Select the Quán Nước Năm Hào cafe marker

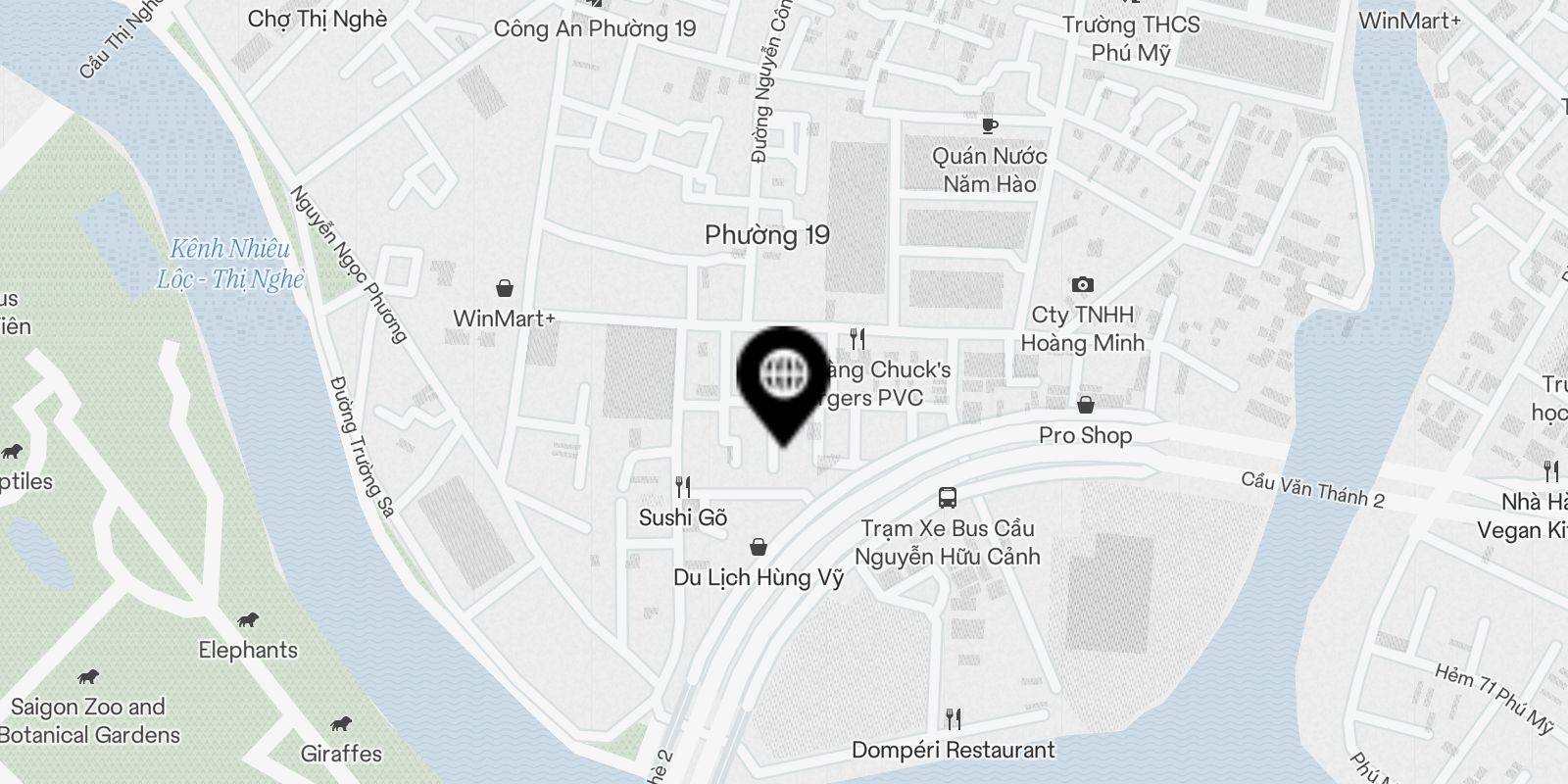tap(990, 126)
